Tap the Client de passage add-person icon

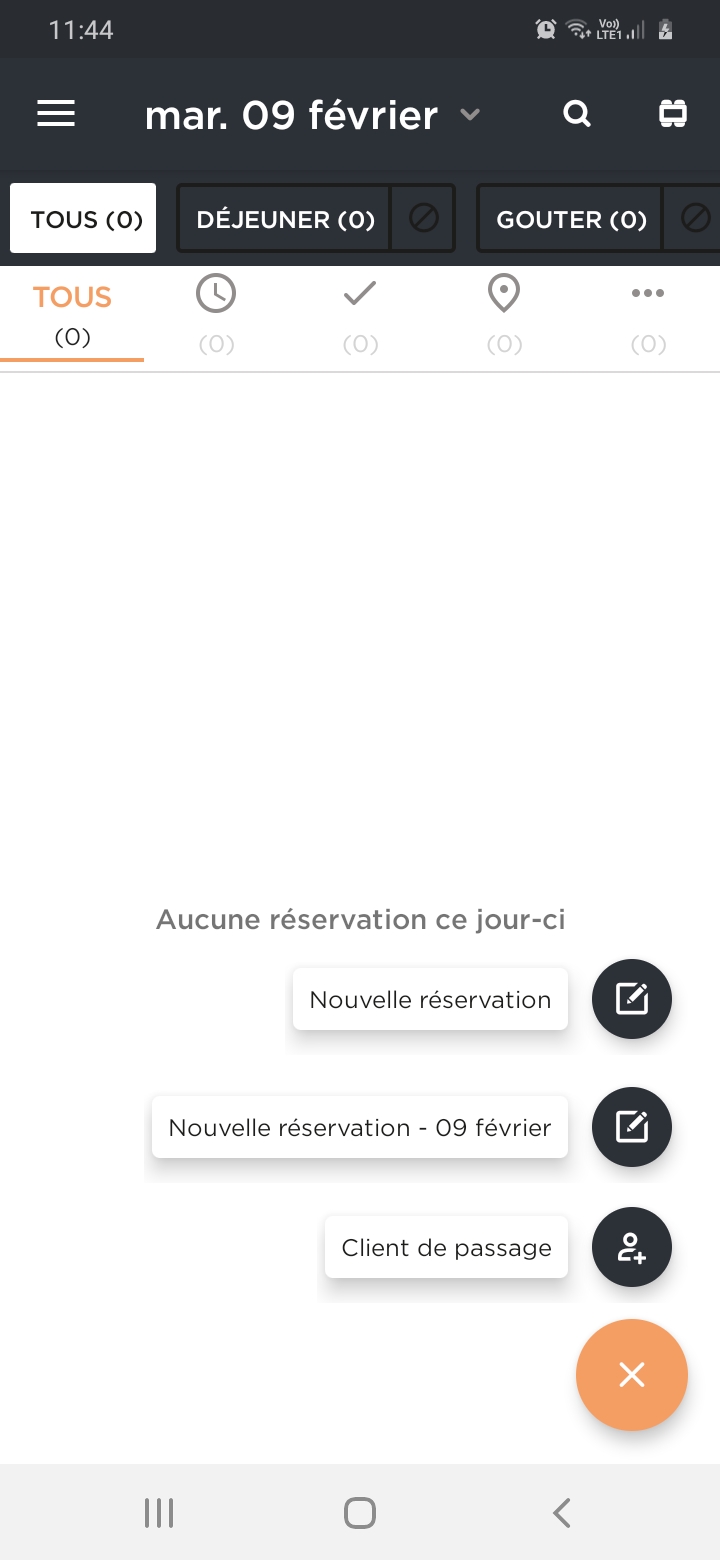pos(632,1247)
